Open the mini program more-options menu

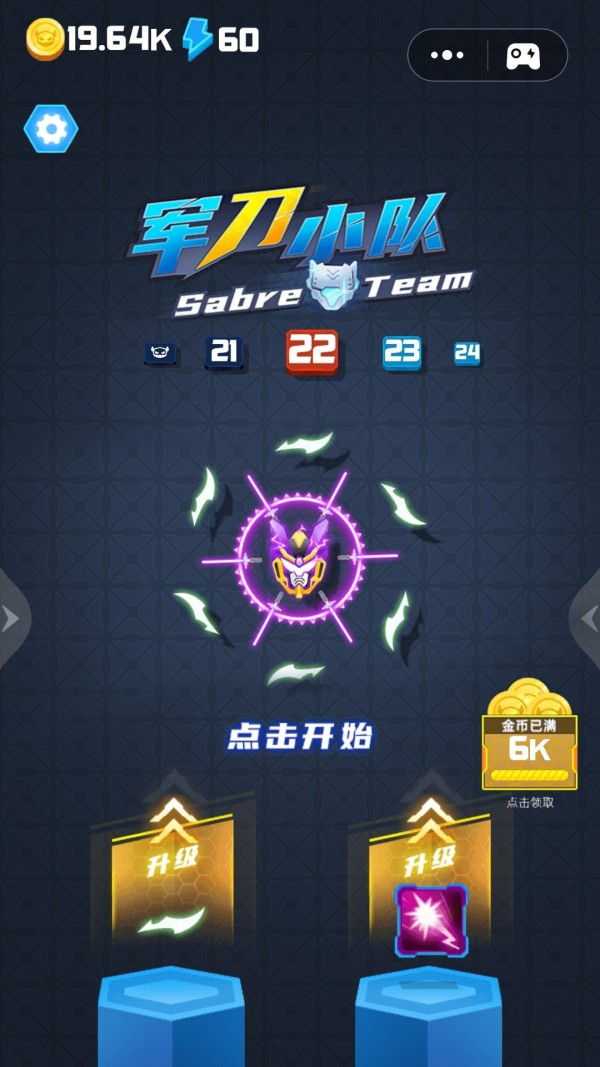[447, 55]
